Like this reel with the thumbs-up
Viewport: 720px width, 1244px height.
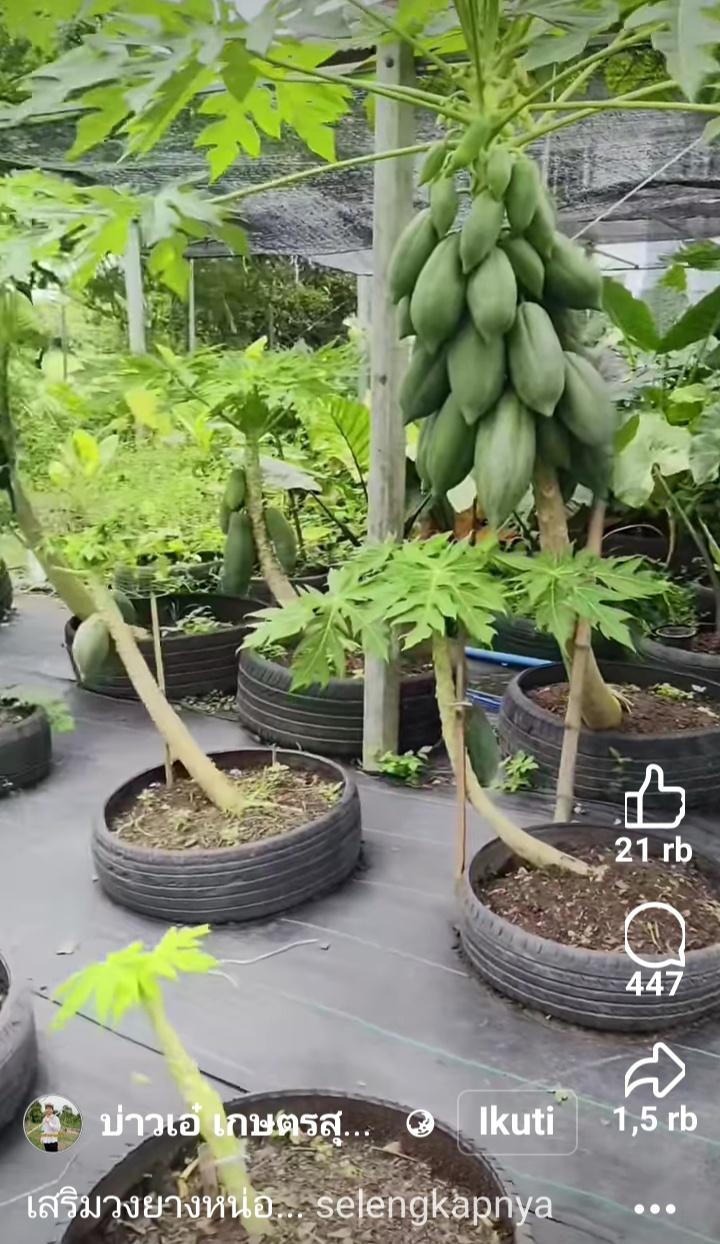655,797
